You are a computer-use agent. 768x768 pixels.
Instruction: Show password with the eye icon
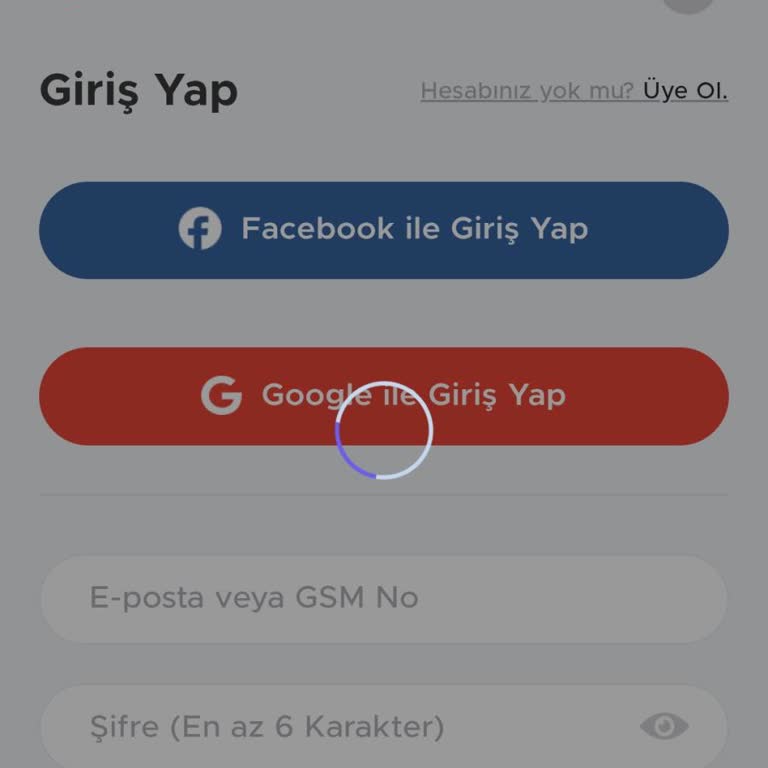pos(664,726)
